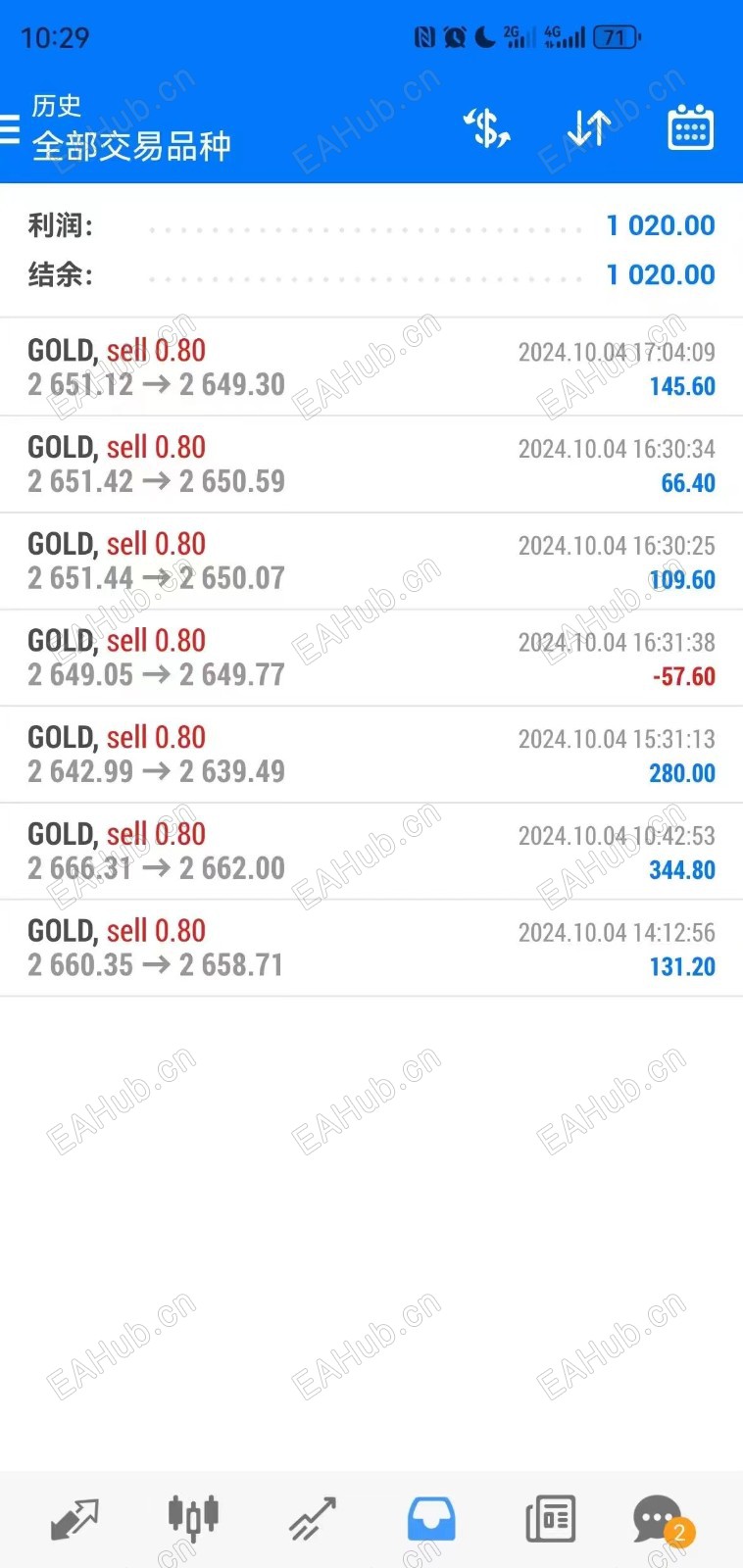Switch to the candlestick Chart tab
This screenshot has width=743, height=1568.
point(193,1520)
